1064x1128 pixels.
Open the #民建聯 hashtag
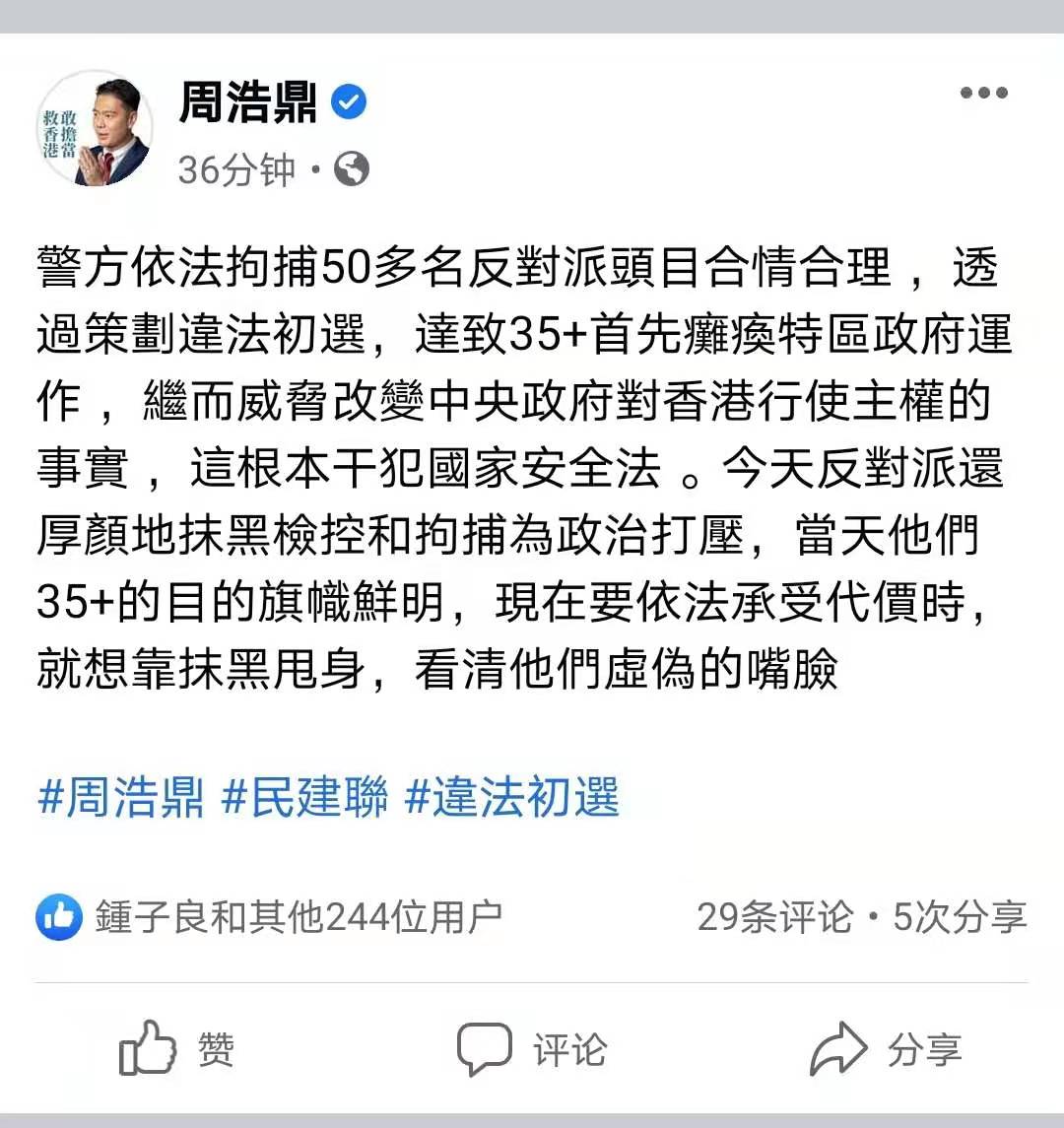[x=304, y=797]
